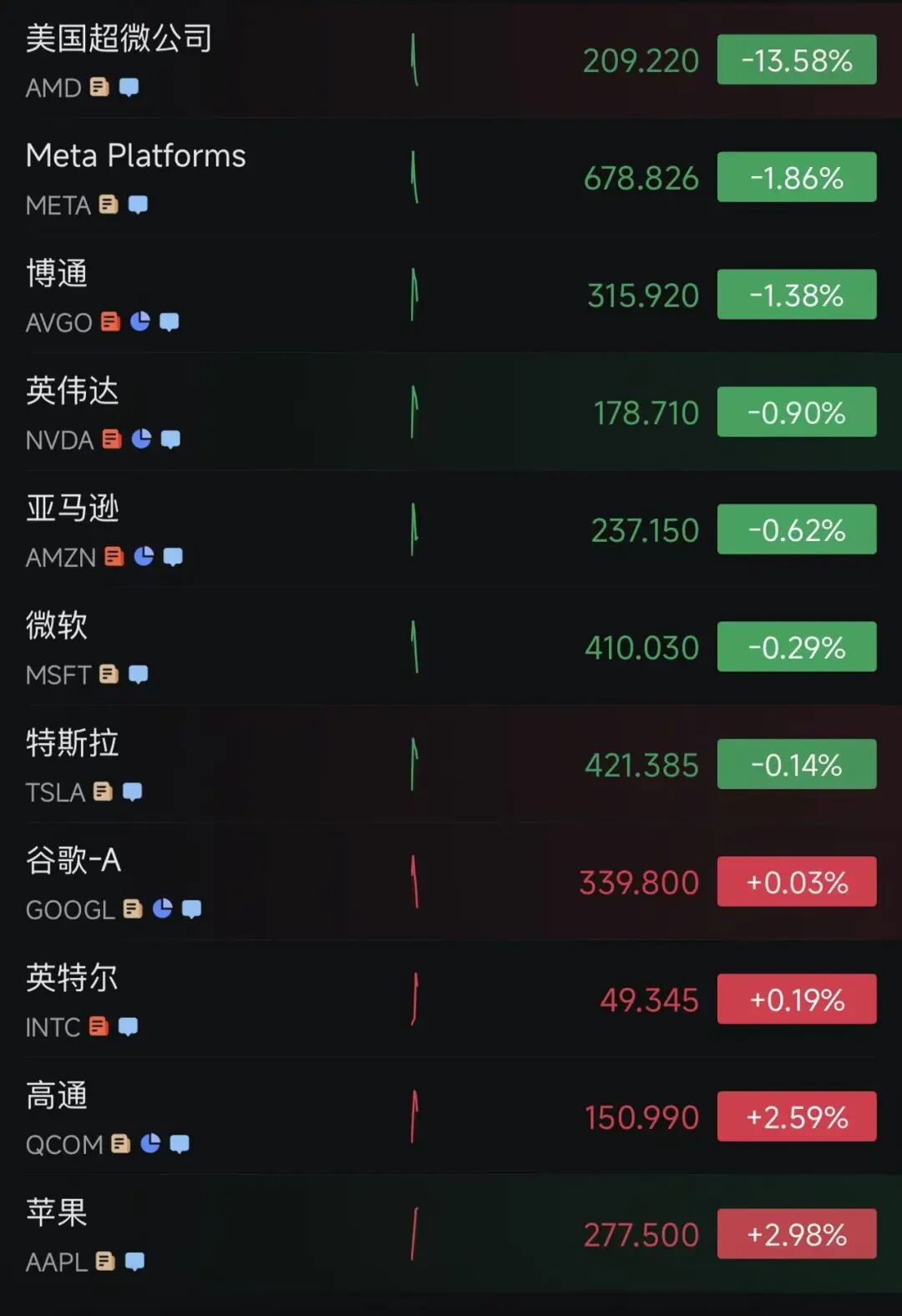Open the QCOM stock details
902x1316 pixels.
tap(57, 1096)
